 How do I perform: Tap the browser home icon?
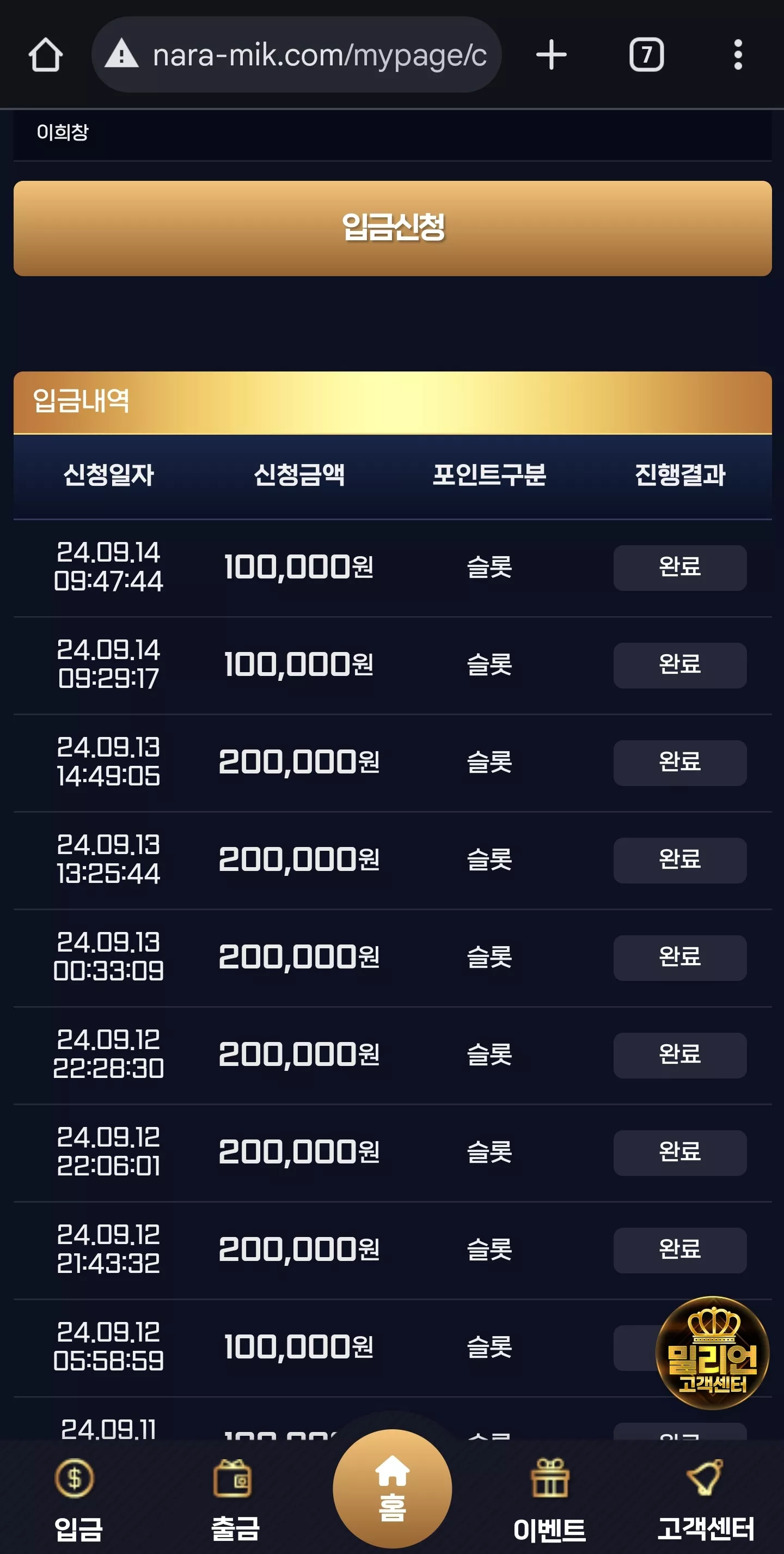point(46,55)
